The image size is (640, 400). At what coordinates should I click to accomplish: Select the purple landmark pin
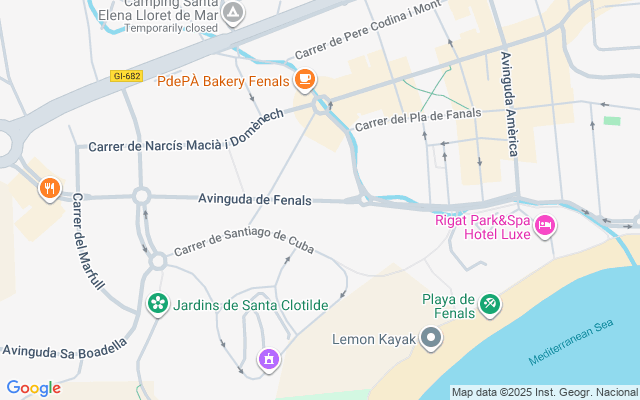[268, 359]
